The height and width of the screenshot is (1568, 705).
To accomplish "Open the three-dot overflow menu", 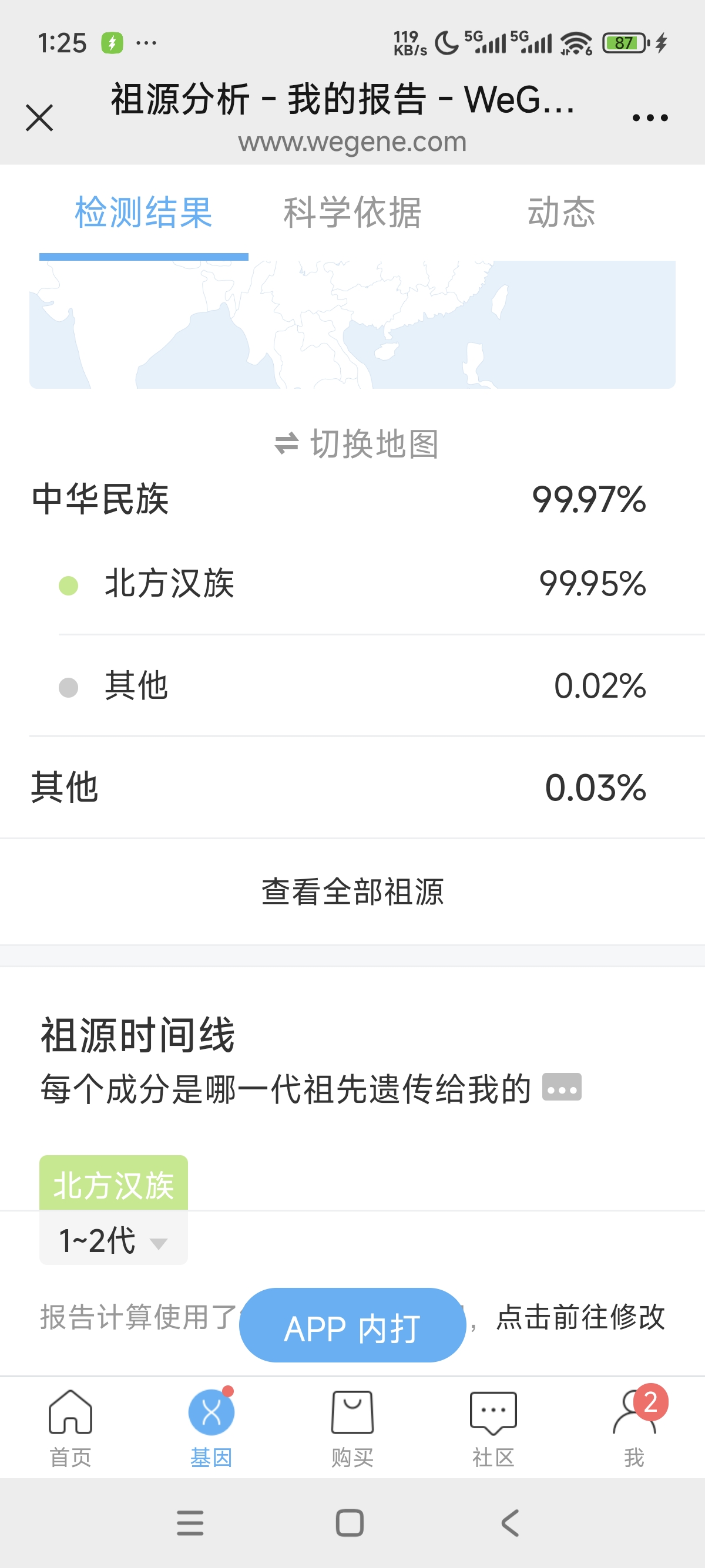I will coord(650,117).
